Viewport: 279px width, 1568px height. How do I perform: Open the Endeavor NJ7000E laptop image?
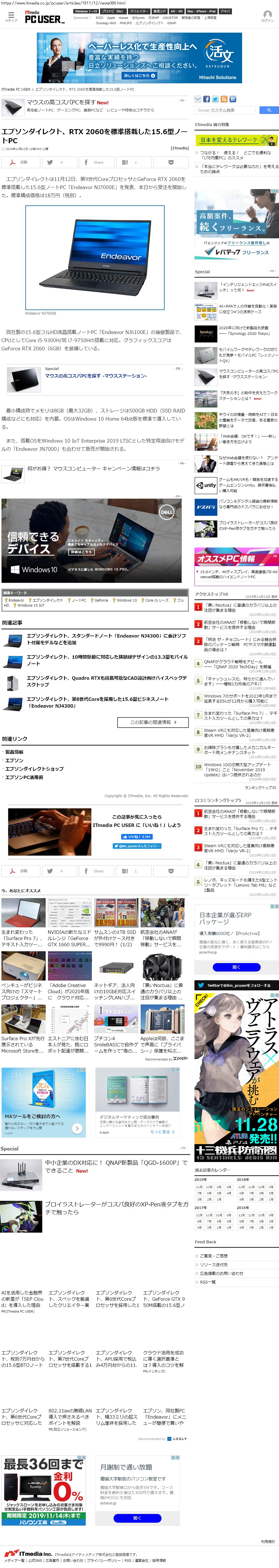click(95, 257)
